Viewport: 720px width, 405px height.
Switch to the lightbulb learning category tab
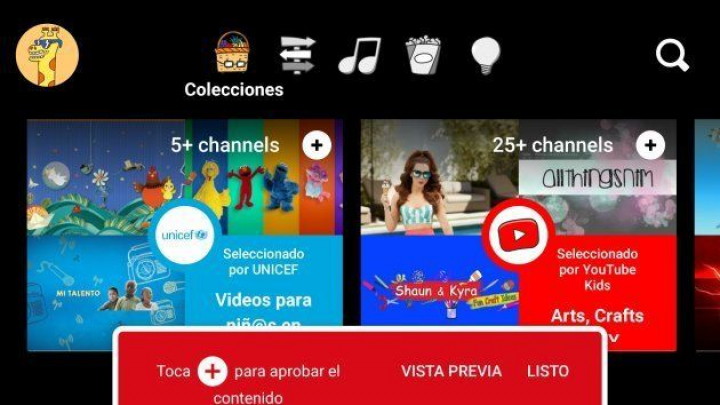(485, 54)
